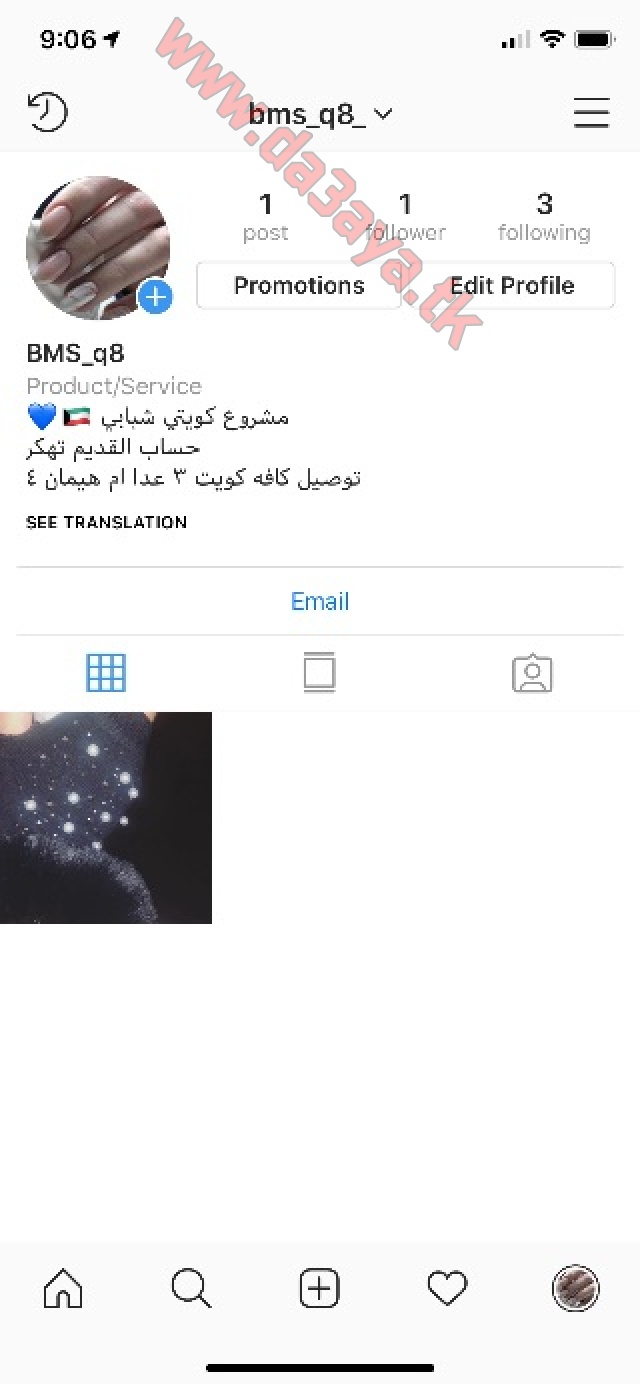Go to the Home feed tab
The width and height of the screenshot is (640, 1384).
(x=63, y=1288)
